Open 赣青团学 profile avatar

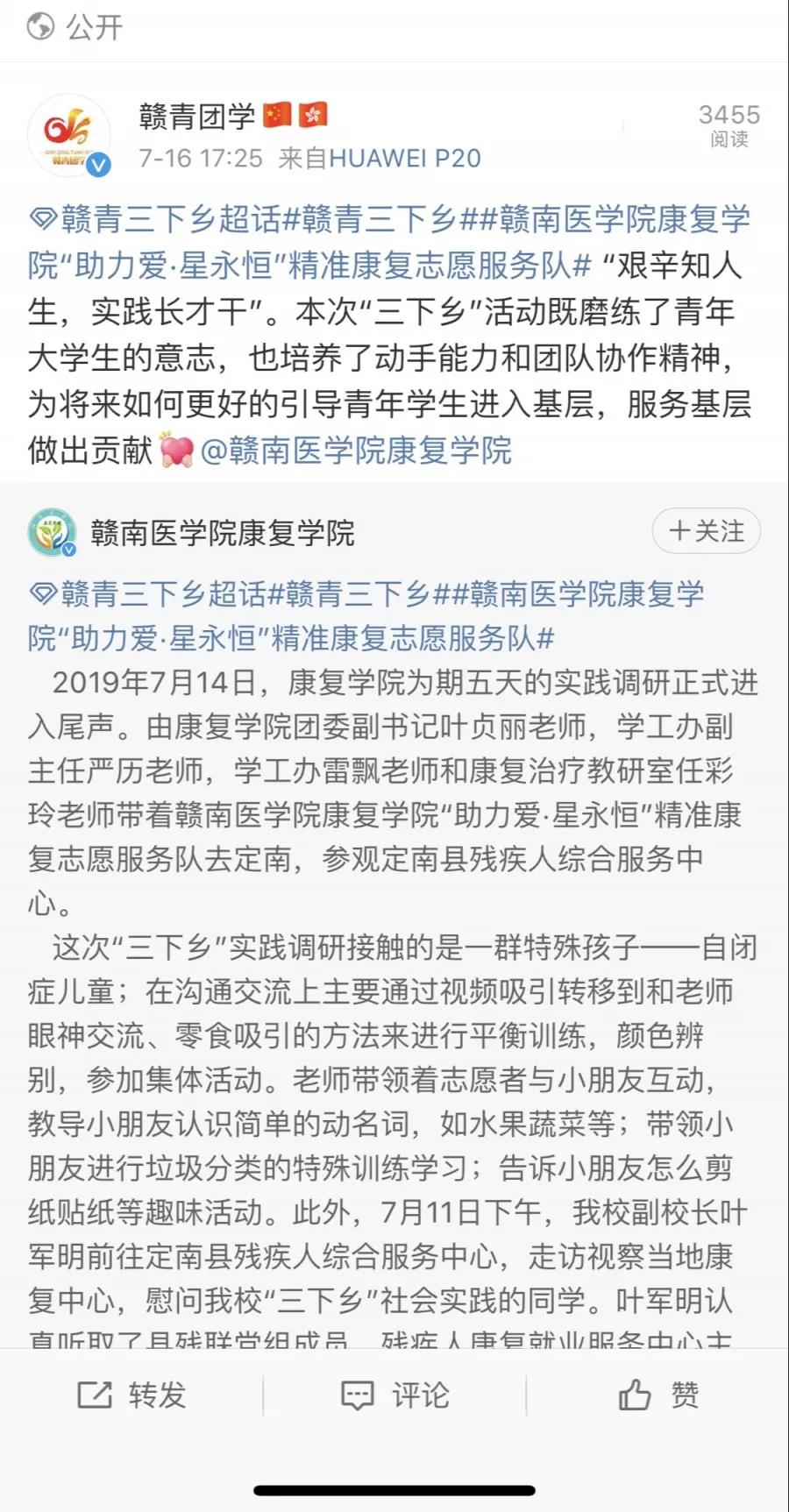point(68,136)
